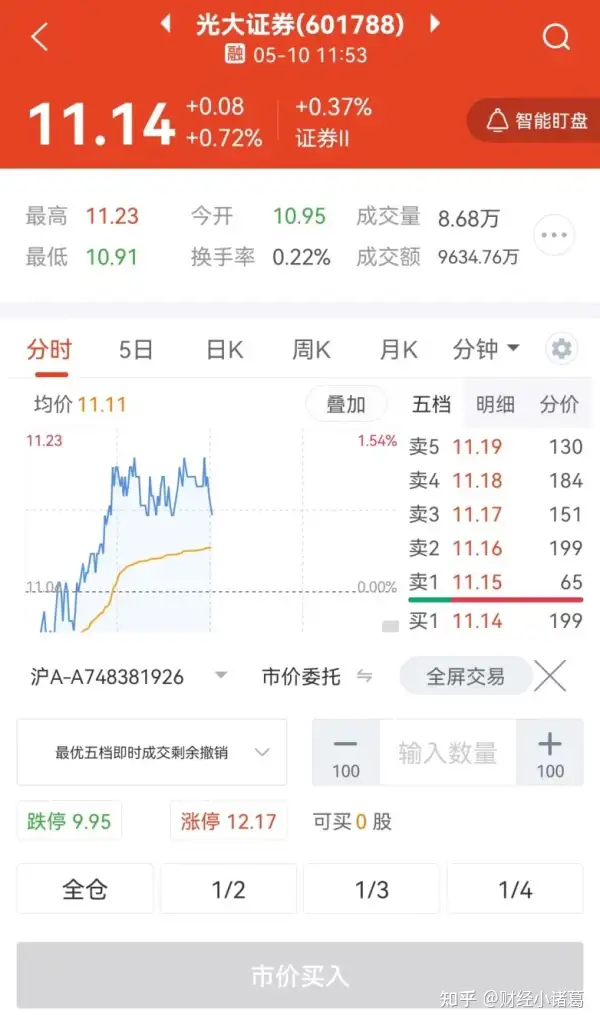Go back with the top-left arrow
Viewport: 600px width, 1025px height.
click(40, 37)
